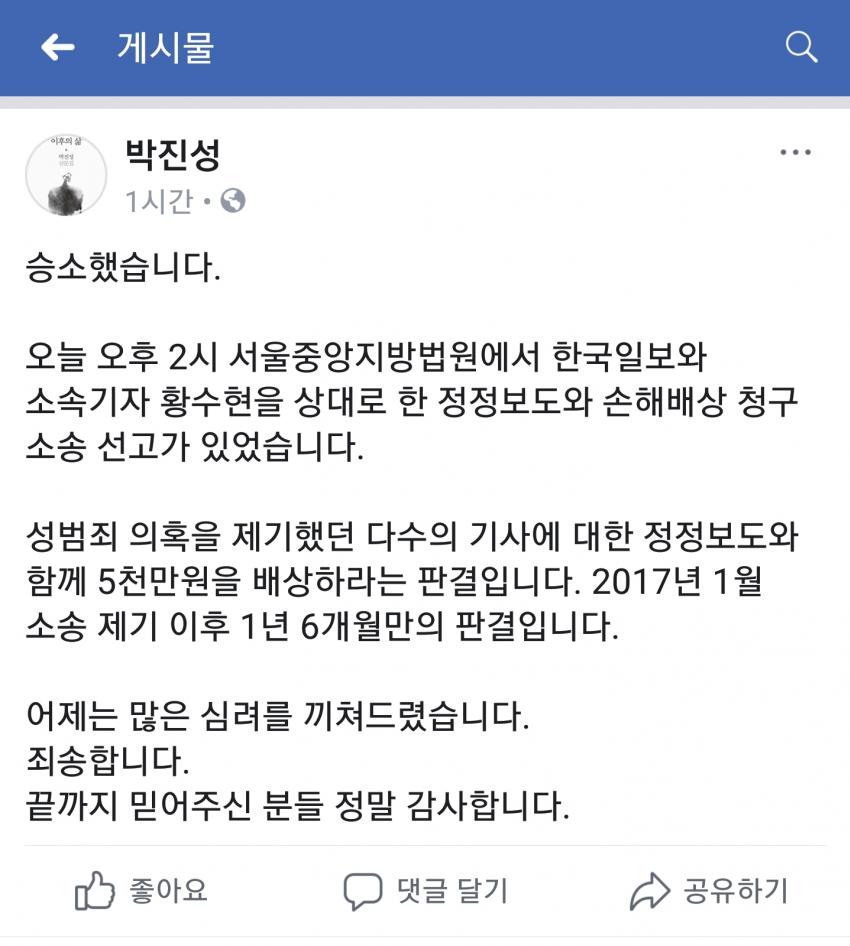Tap the author name 박진성
This screenshot has width=850, height=946.
coord(172,154)
